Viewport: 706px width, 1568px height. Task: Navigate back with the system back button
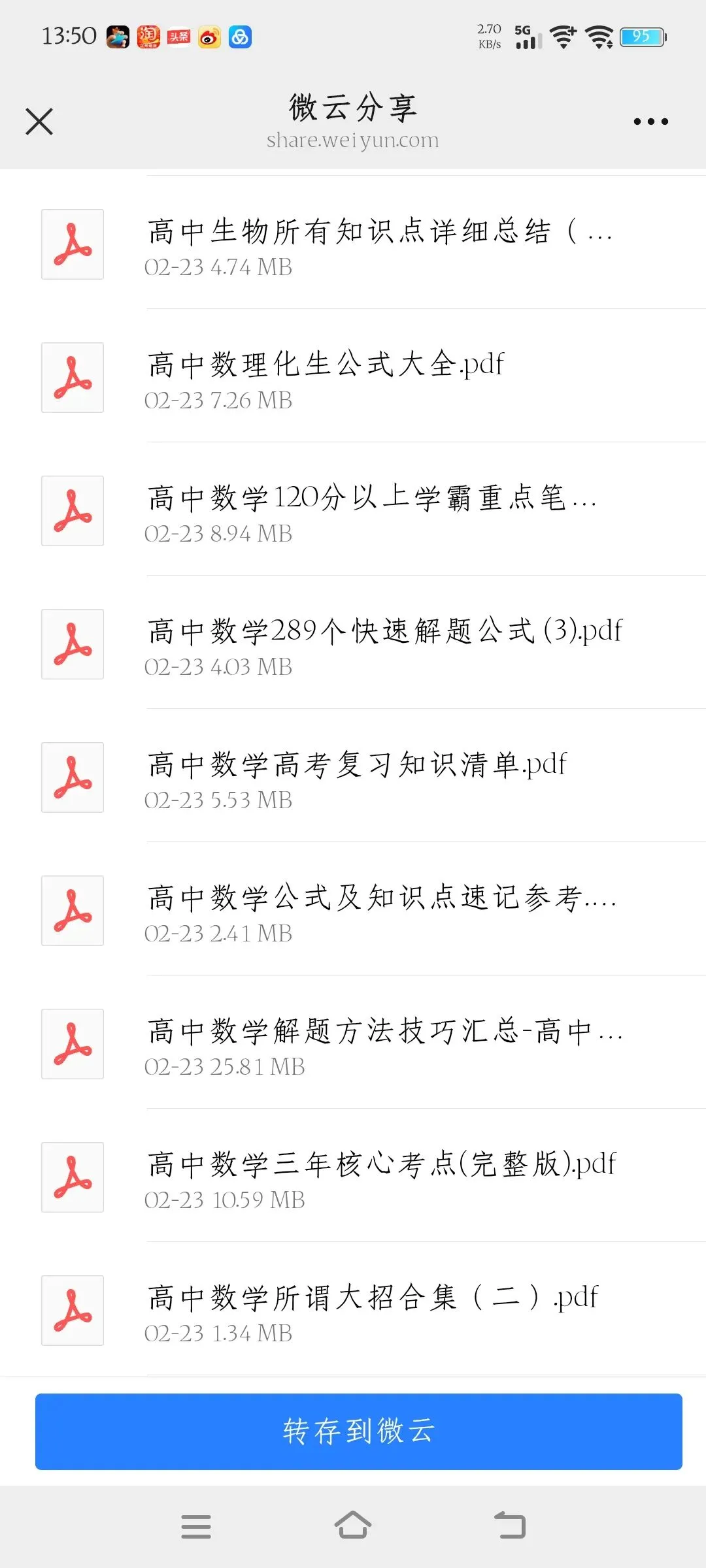(x=510, y=1526)
